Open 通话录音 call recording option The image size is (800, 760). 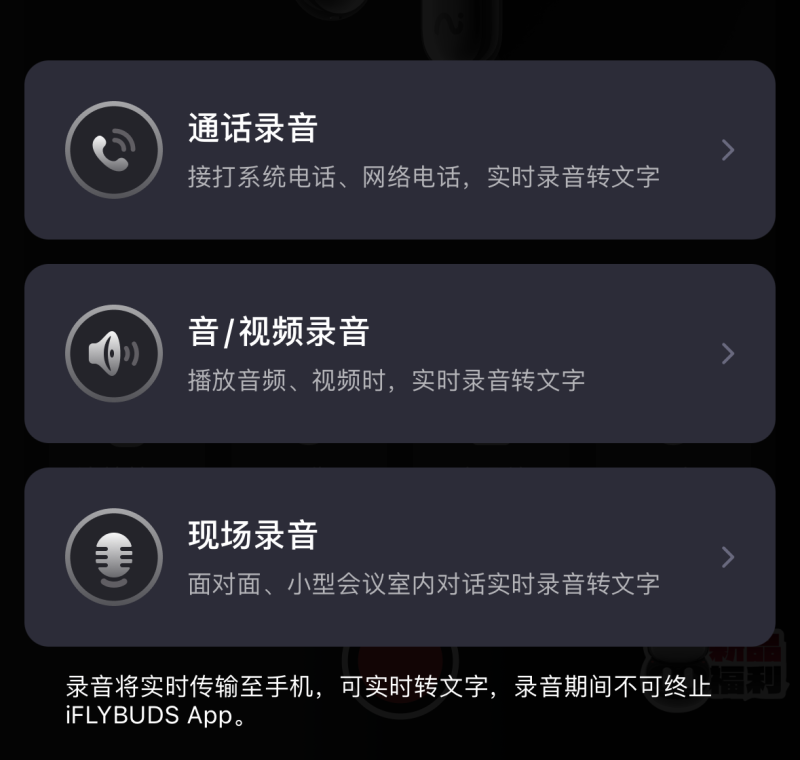click(400, 150)
